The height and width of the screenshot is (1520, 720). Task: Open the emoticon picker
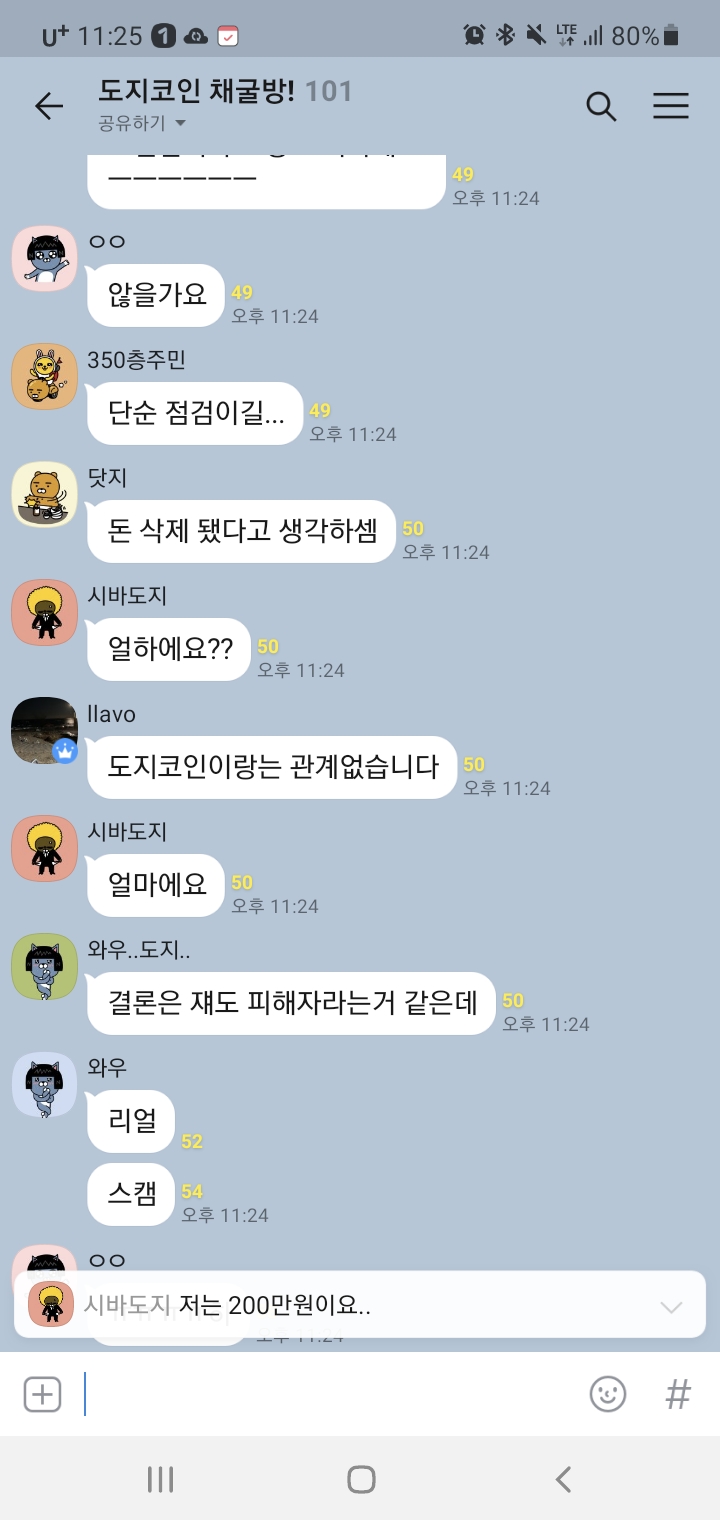tap(607, 1394)
